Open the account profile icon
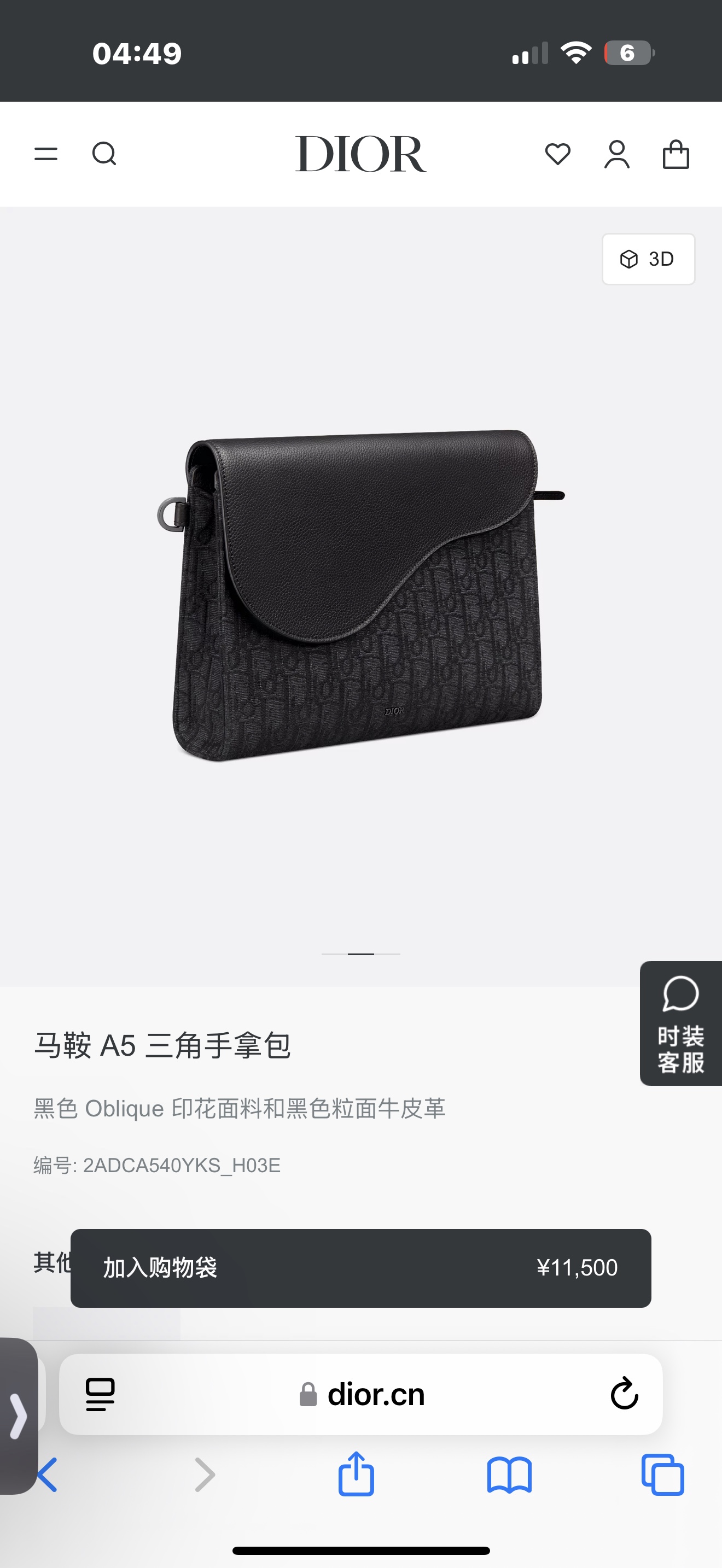Screen dimensions: 722x1568 616,154
